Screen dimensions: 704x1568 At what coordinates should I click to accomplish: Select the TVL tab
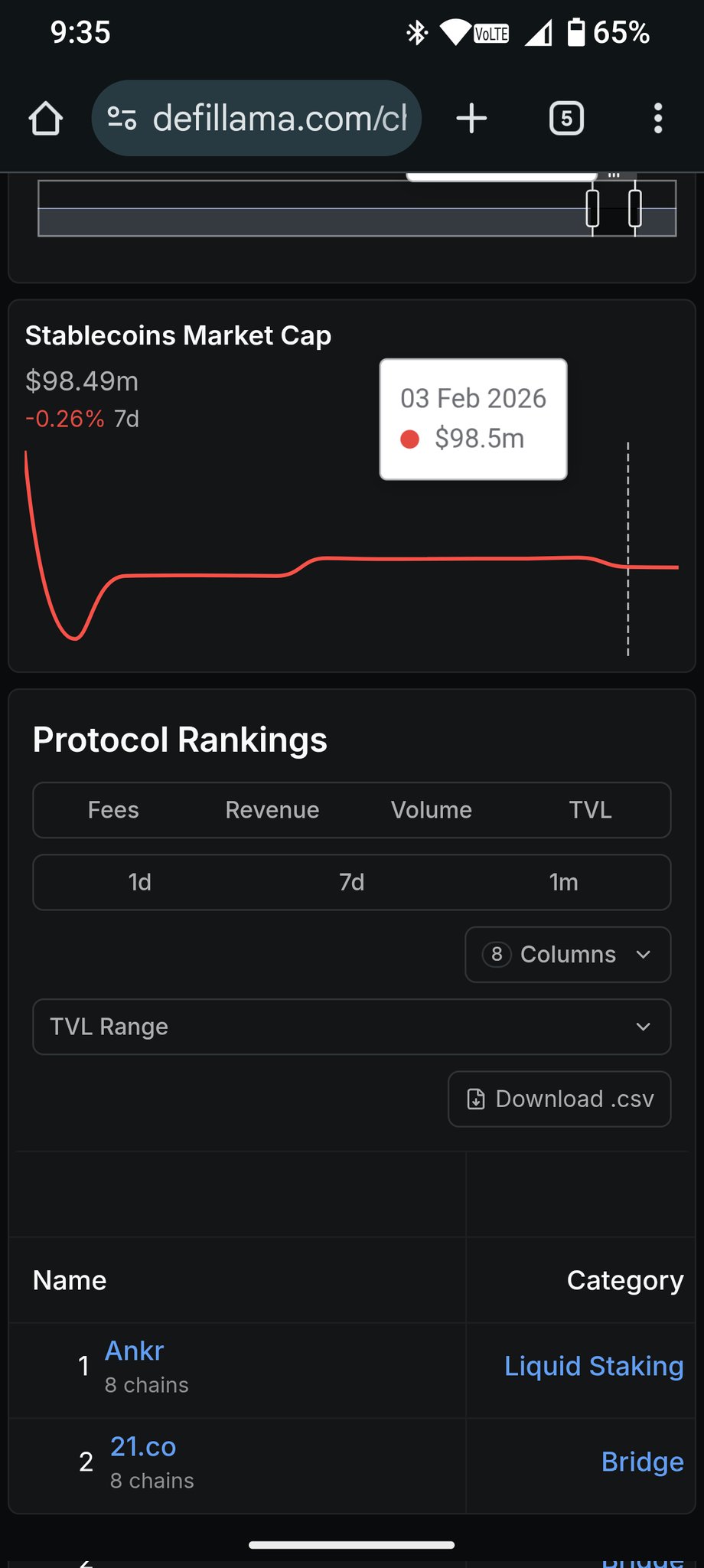[590, 810]
